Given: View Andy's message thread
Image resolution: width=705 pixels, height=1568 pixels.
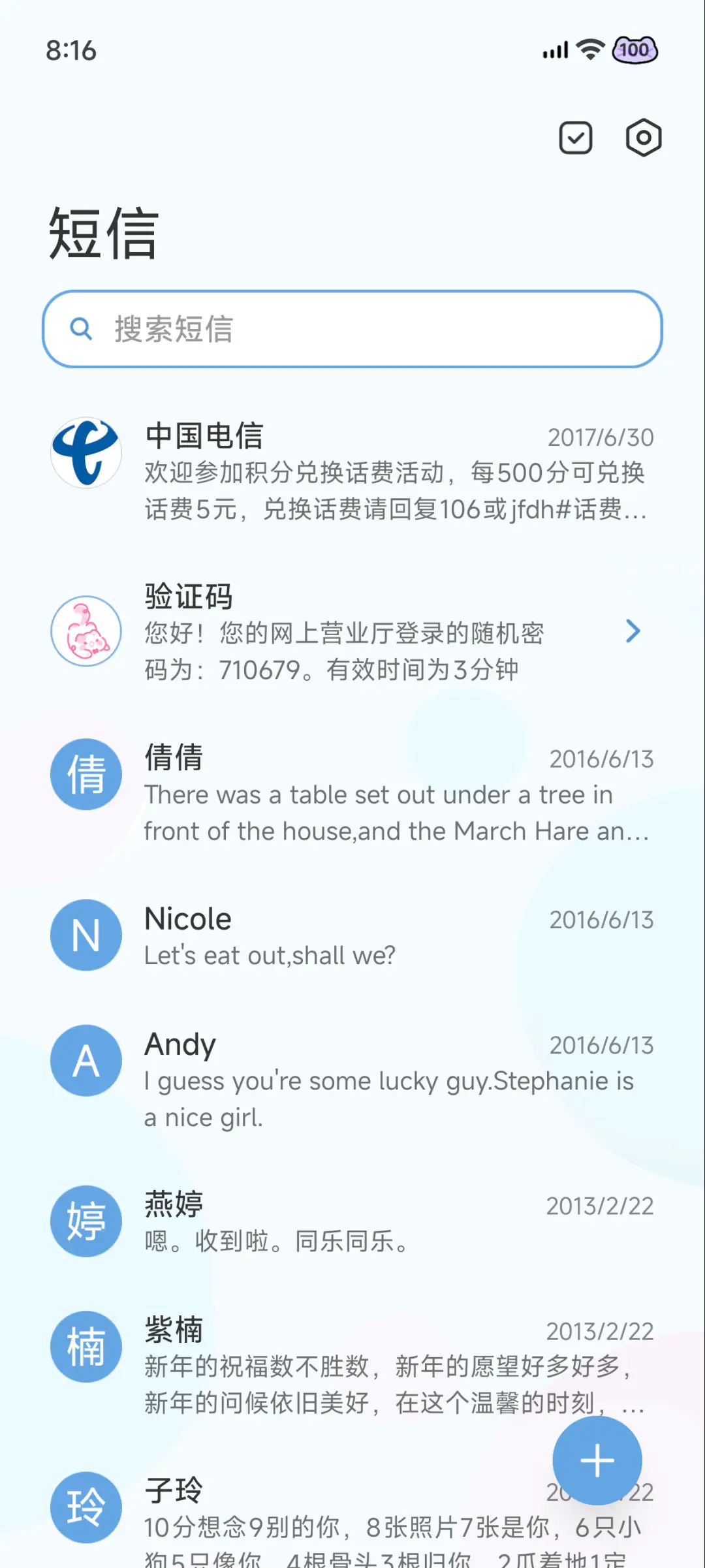Looking at the screenshot, I should coord(352,1078).
